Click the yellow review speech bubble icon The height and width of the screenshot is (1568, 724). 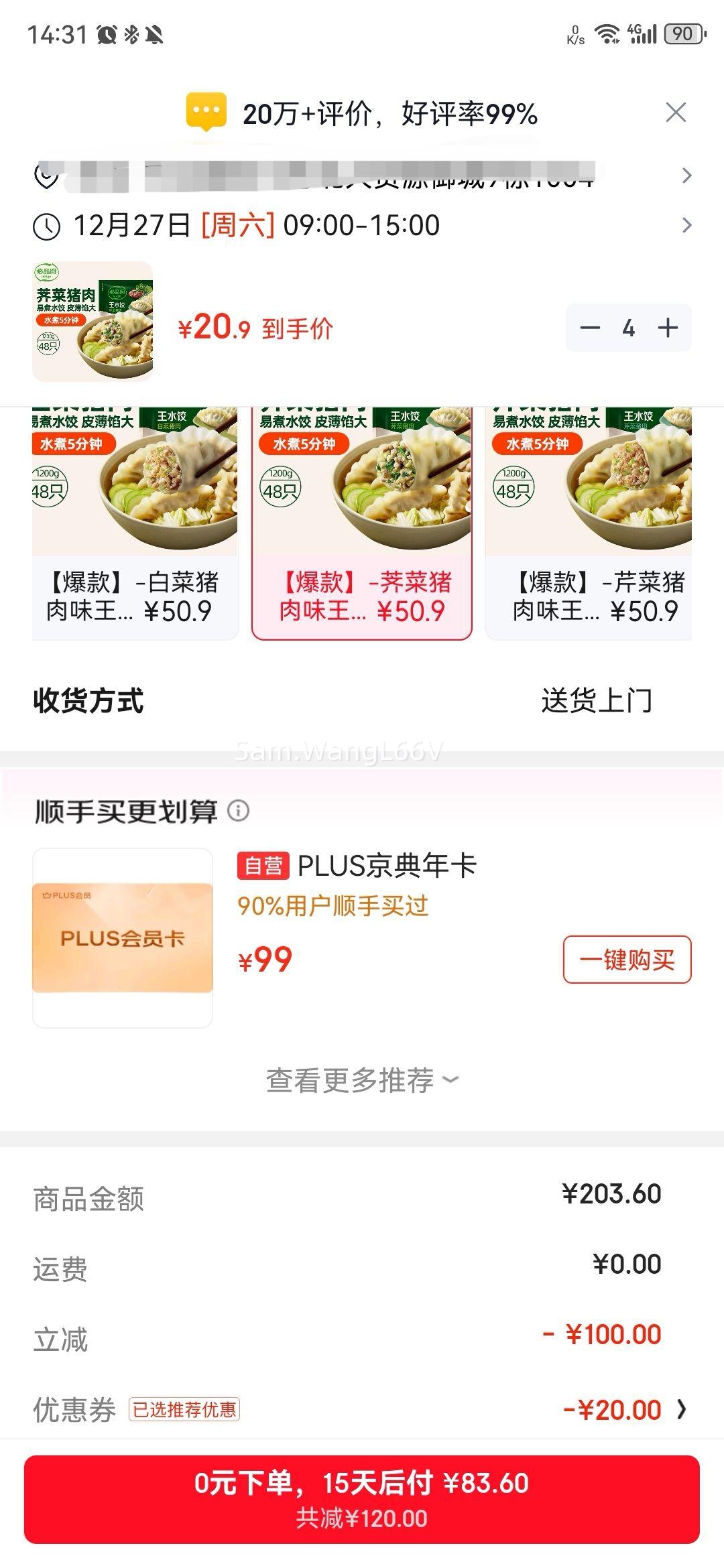206,110
